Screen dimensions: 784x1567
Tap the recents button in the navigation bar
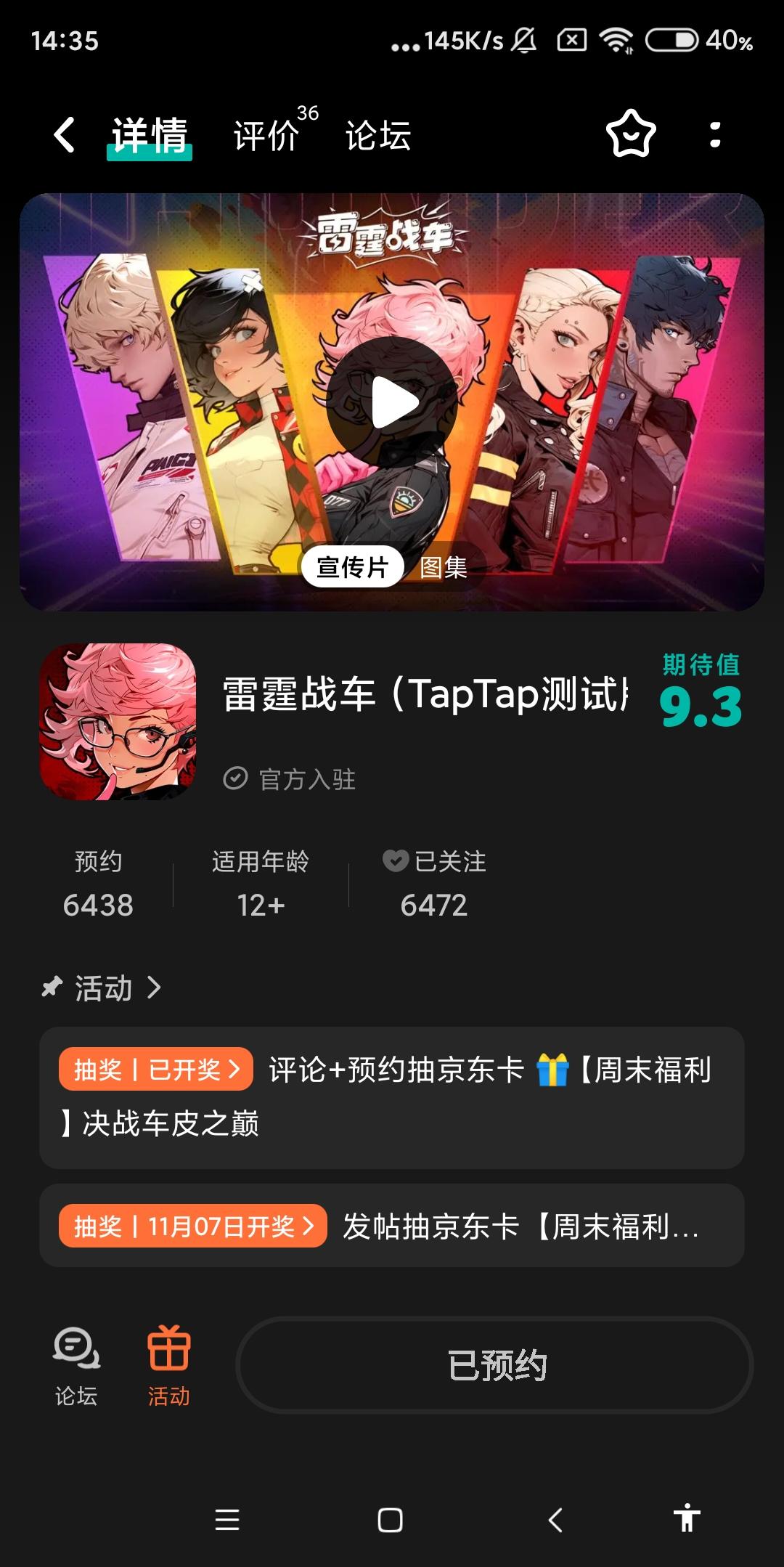227,1521
